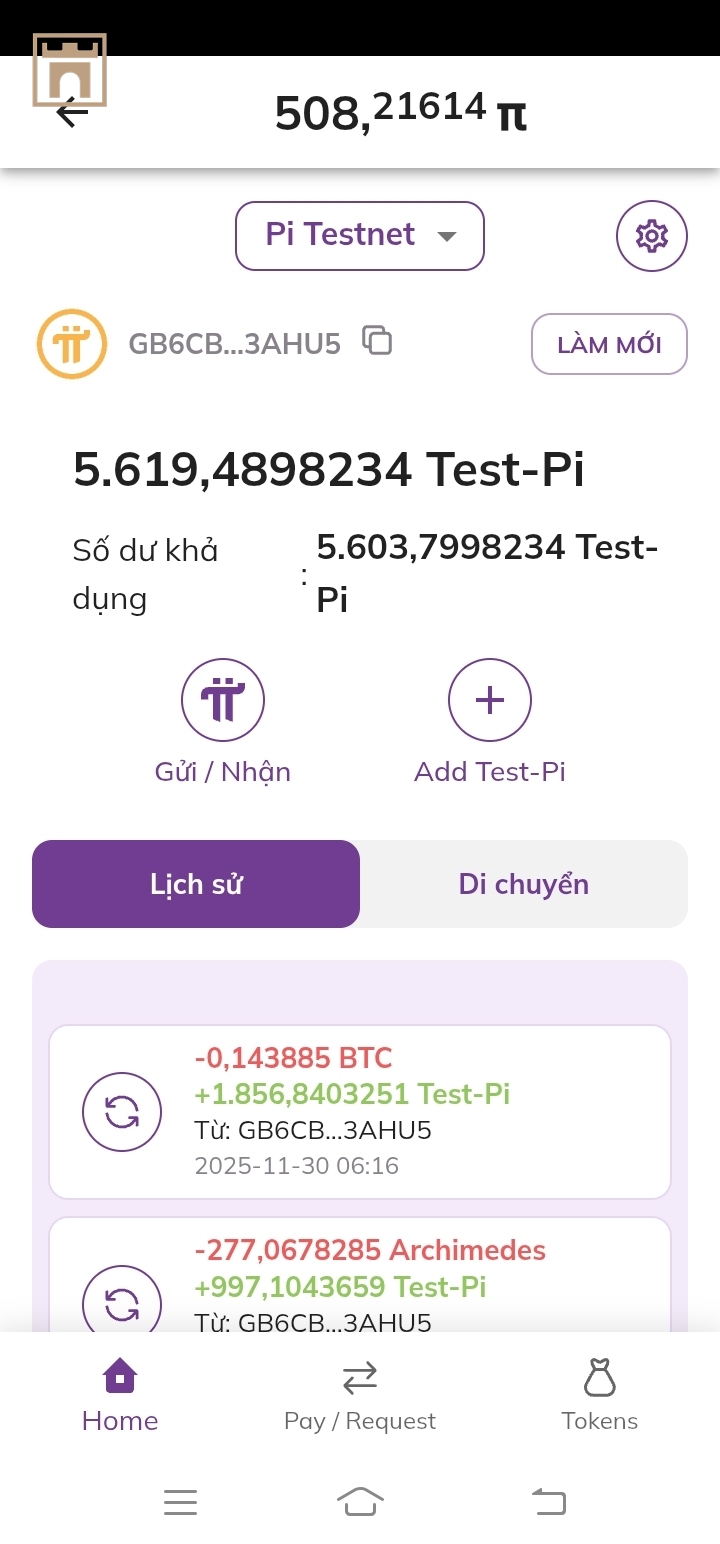The height and width of the screenshot is (1544, 720).
Task: Tap the system home button
Action: tap(360, 1501)
